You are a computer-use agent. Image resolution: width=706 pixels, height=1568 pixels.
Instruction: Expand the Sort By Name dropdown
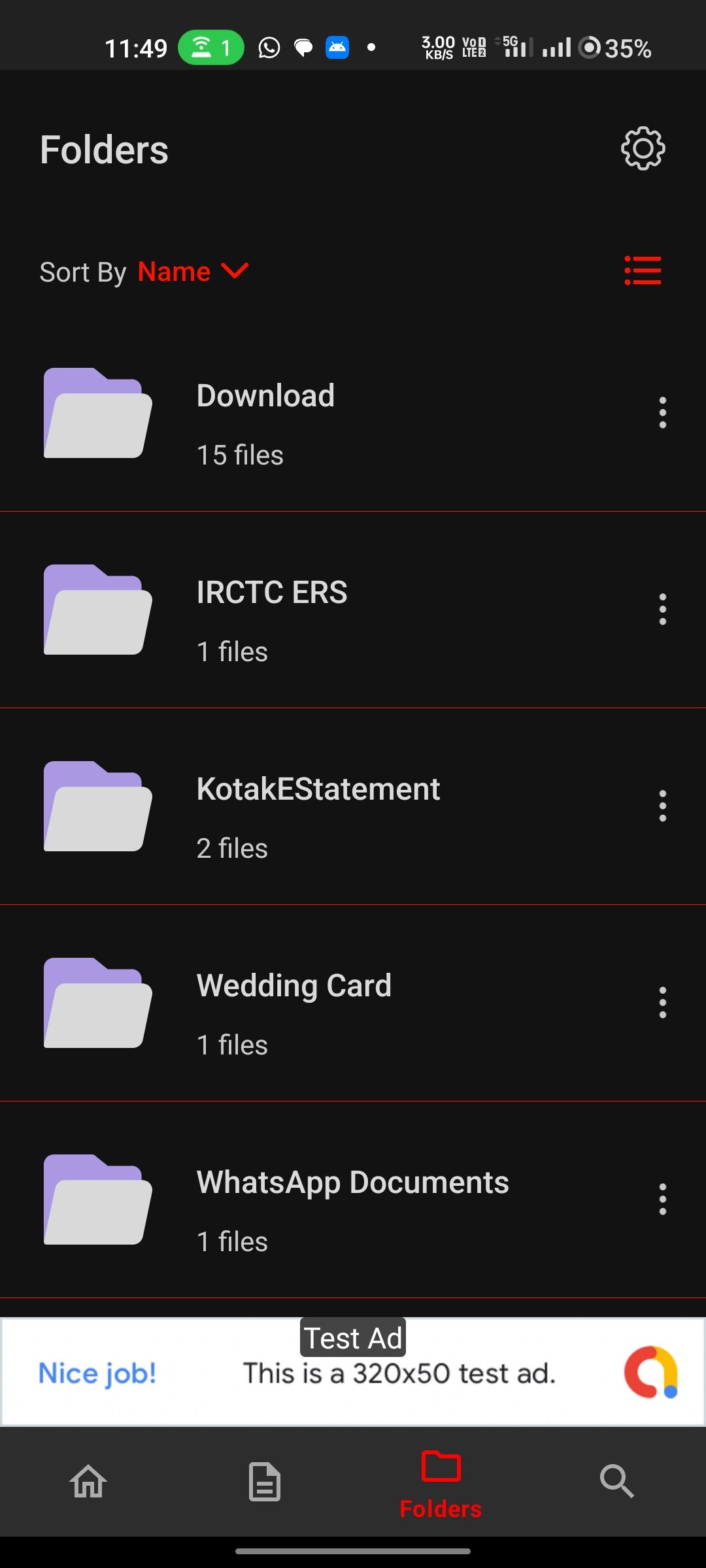(192, 271)
